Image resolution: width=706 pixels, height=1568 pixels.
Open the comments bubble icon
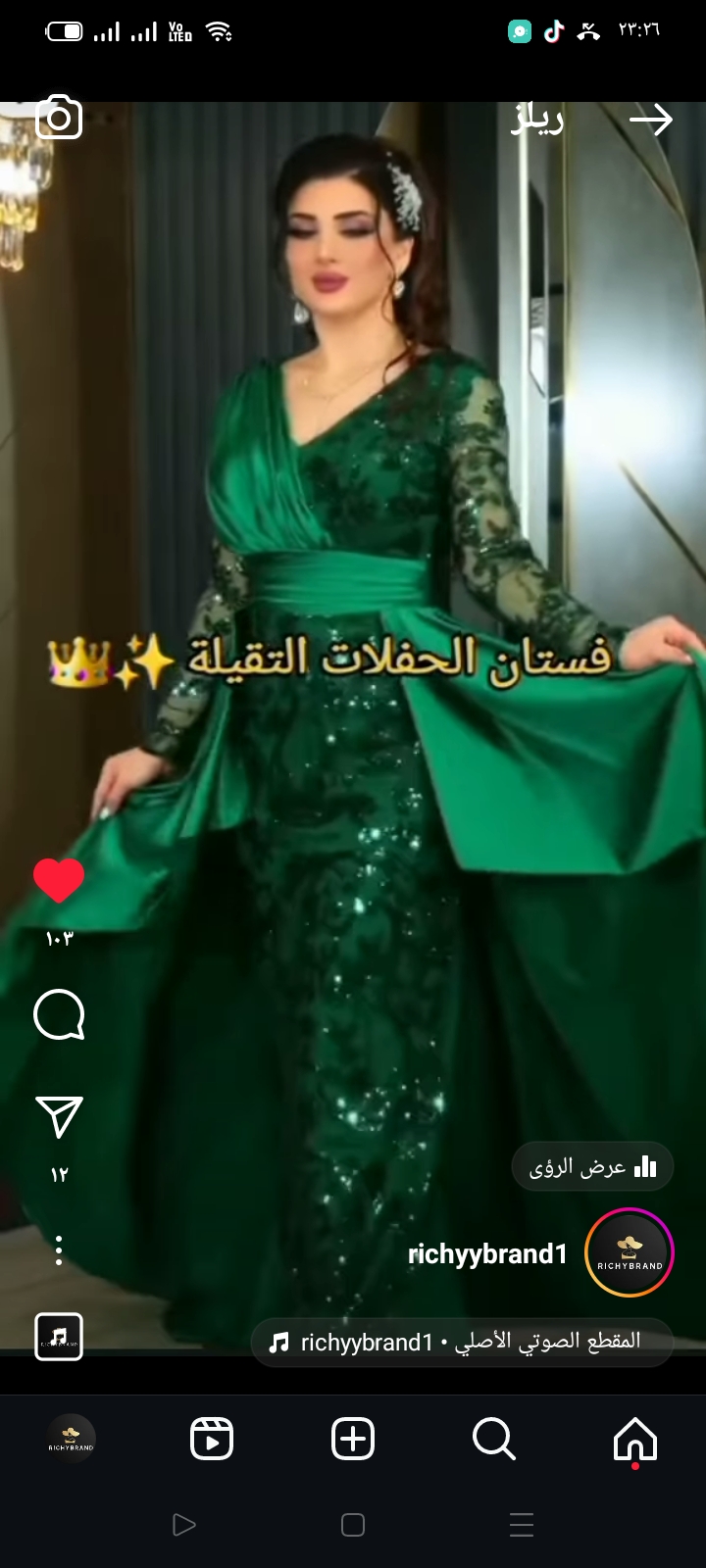[59, 1015]
